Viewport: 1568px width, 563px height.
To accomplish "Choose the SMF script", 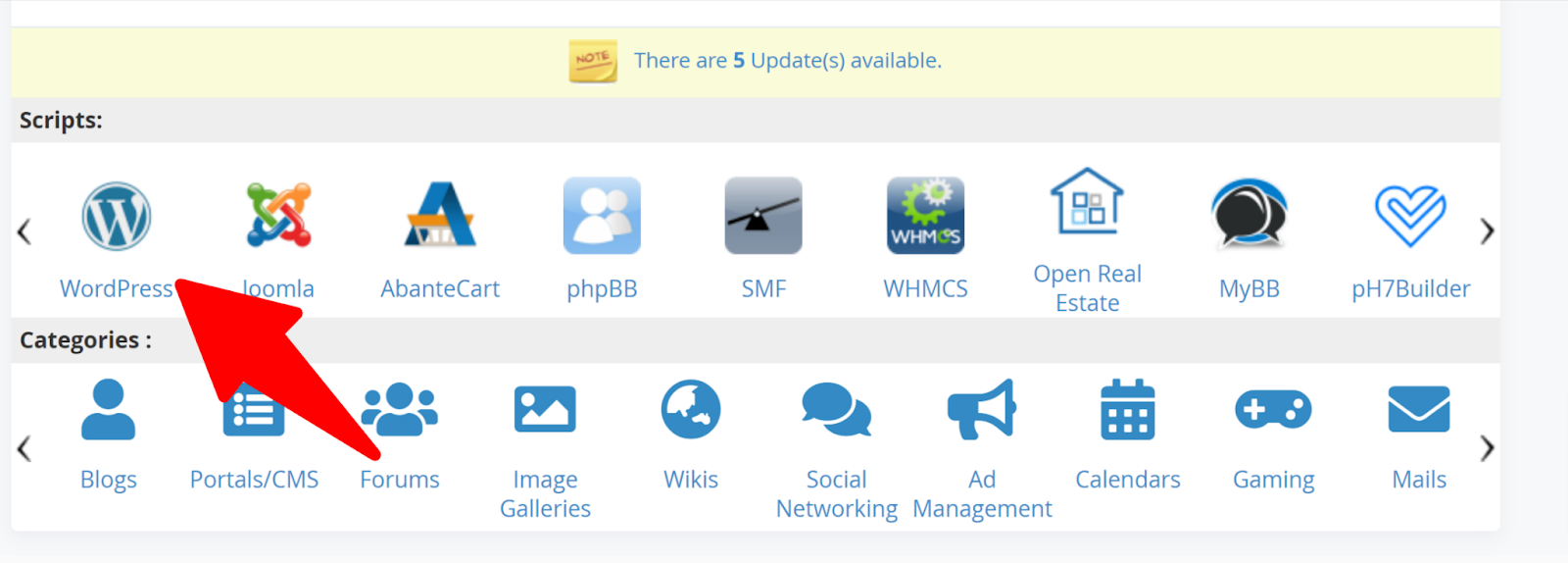I will tap(763, 218).
